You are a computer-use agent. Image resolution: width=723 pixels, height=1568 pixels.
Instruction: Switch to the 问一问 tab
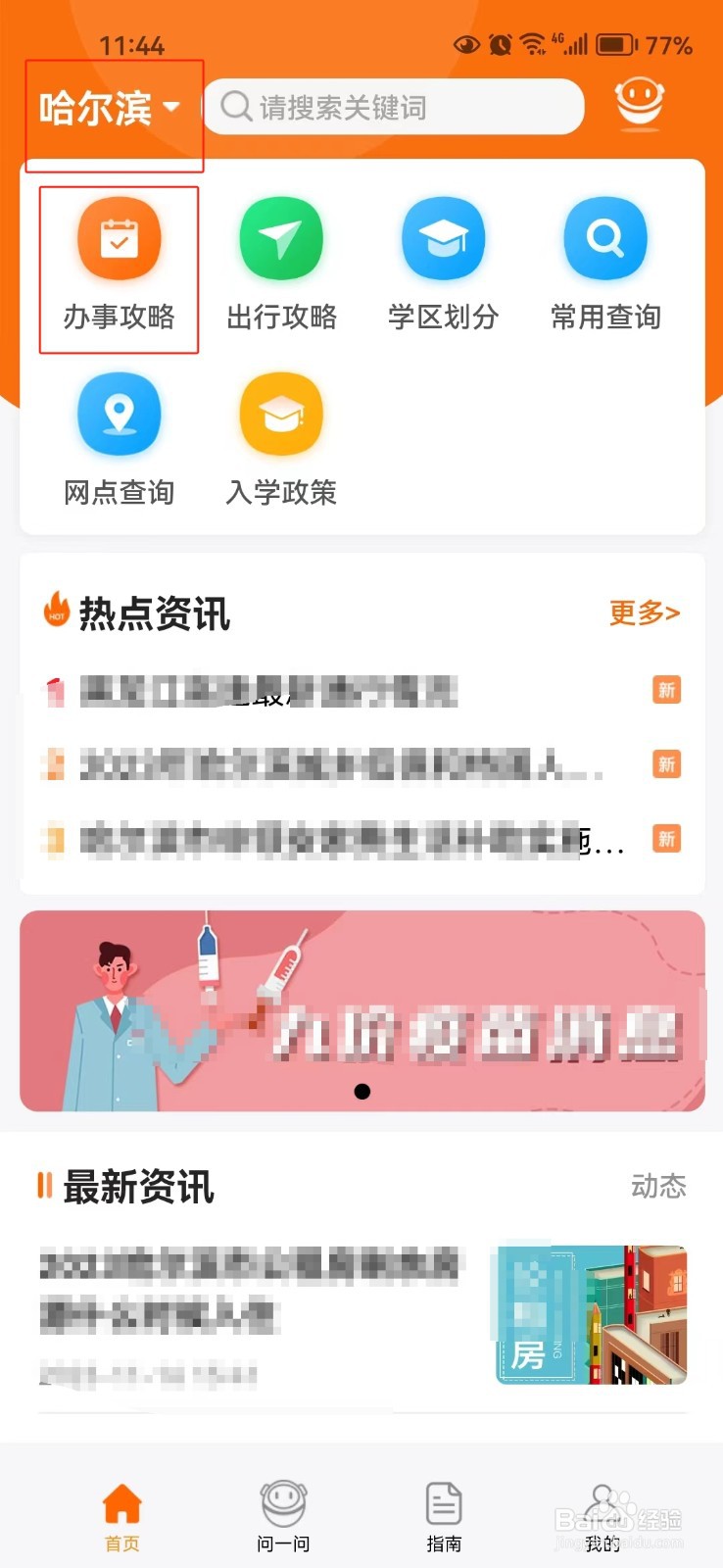pos(282,1514)
